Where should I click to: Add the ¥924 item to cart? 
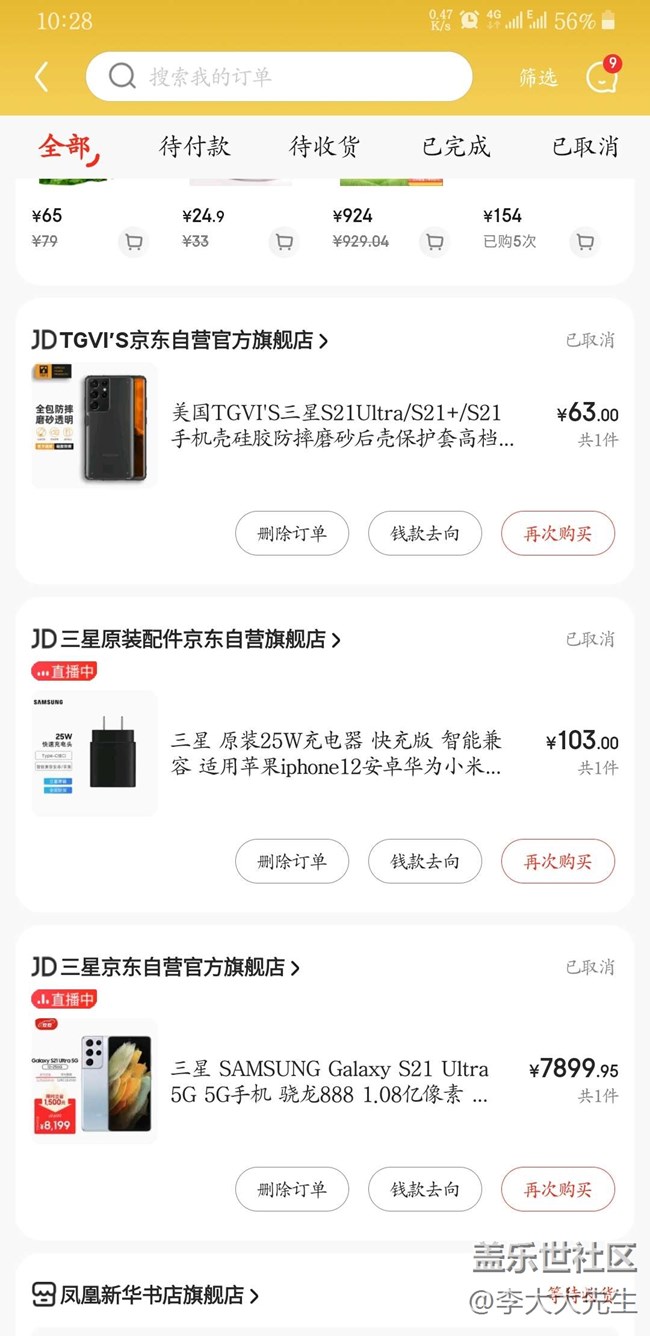pyautogui.click(x=434, y=242)
